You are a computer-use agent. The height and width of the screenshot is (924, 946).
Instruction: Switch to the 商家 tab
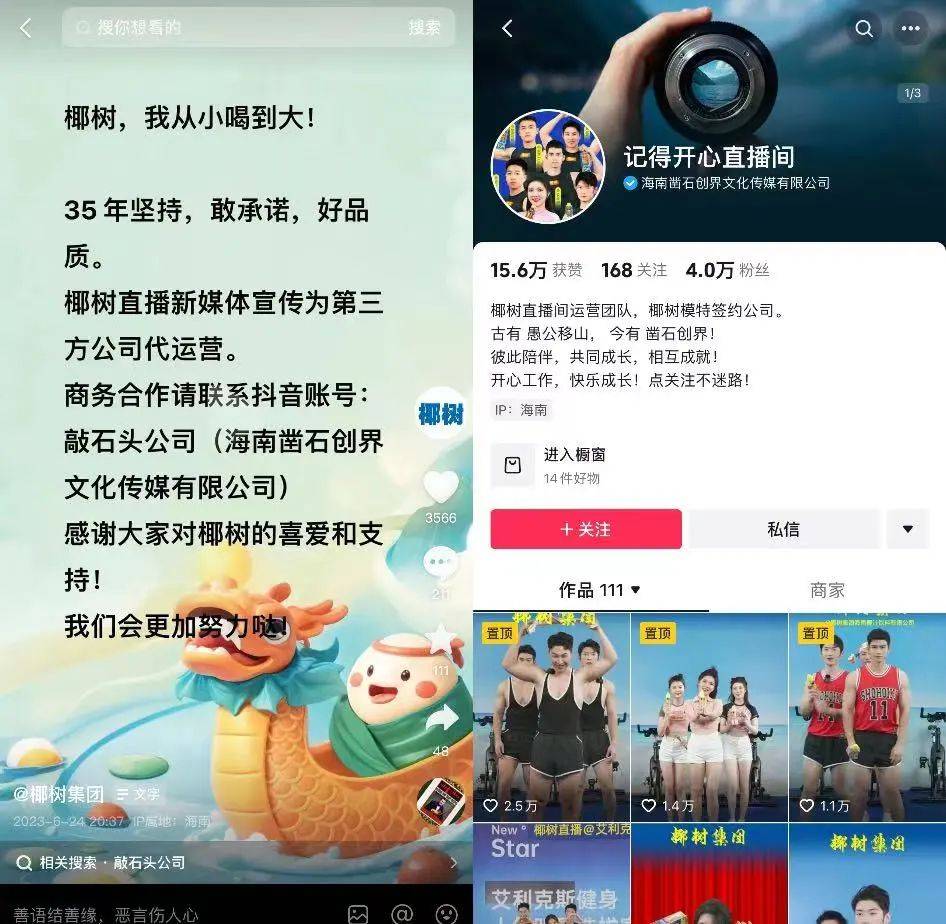click(827, 590)
